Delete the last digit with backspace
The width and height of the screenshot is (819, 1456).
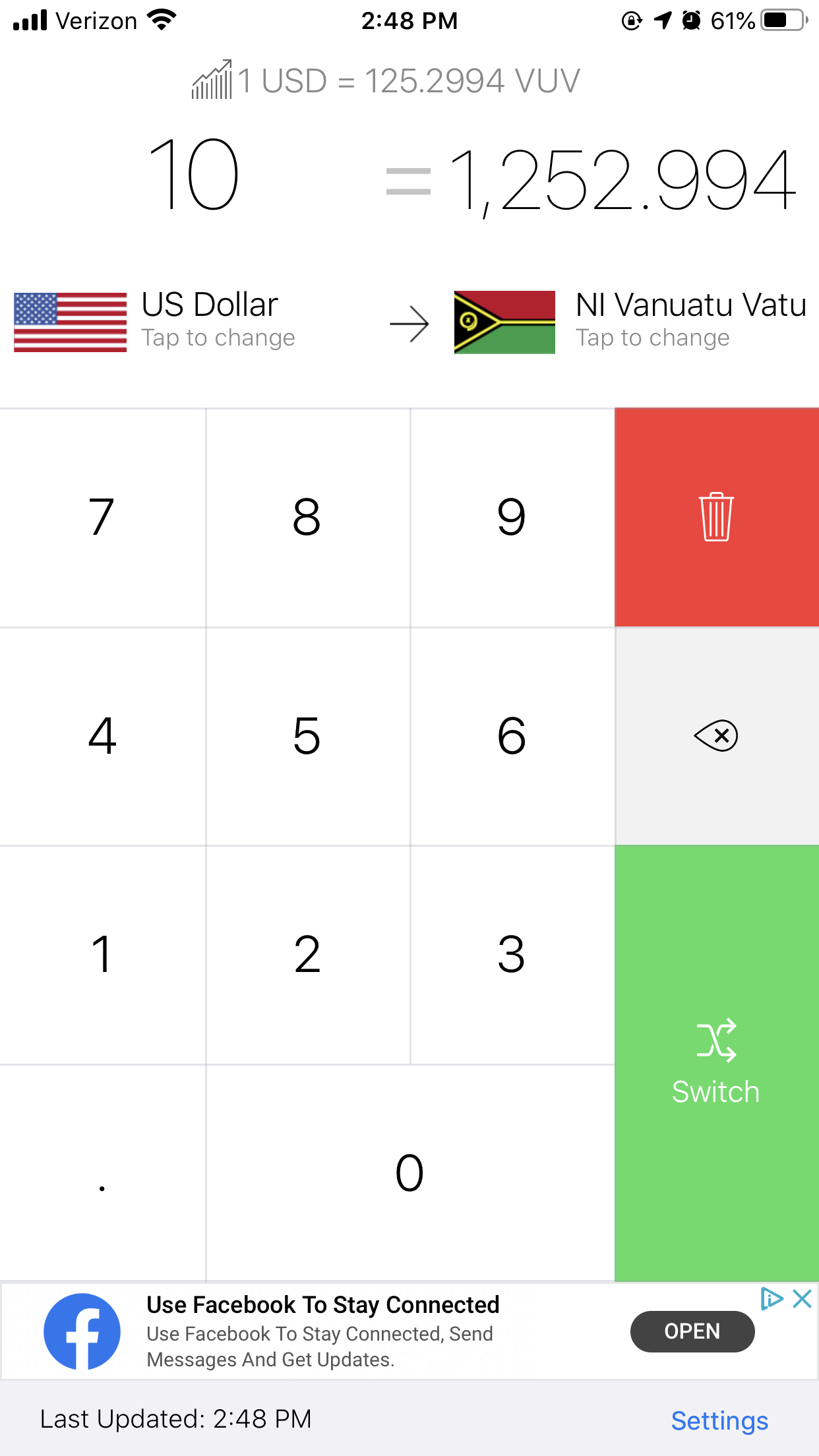coord(716,735)
